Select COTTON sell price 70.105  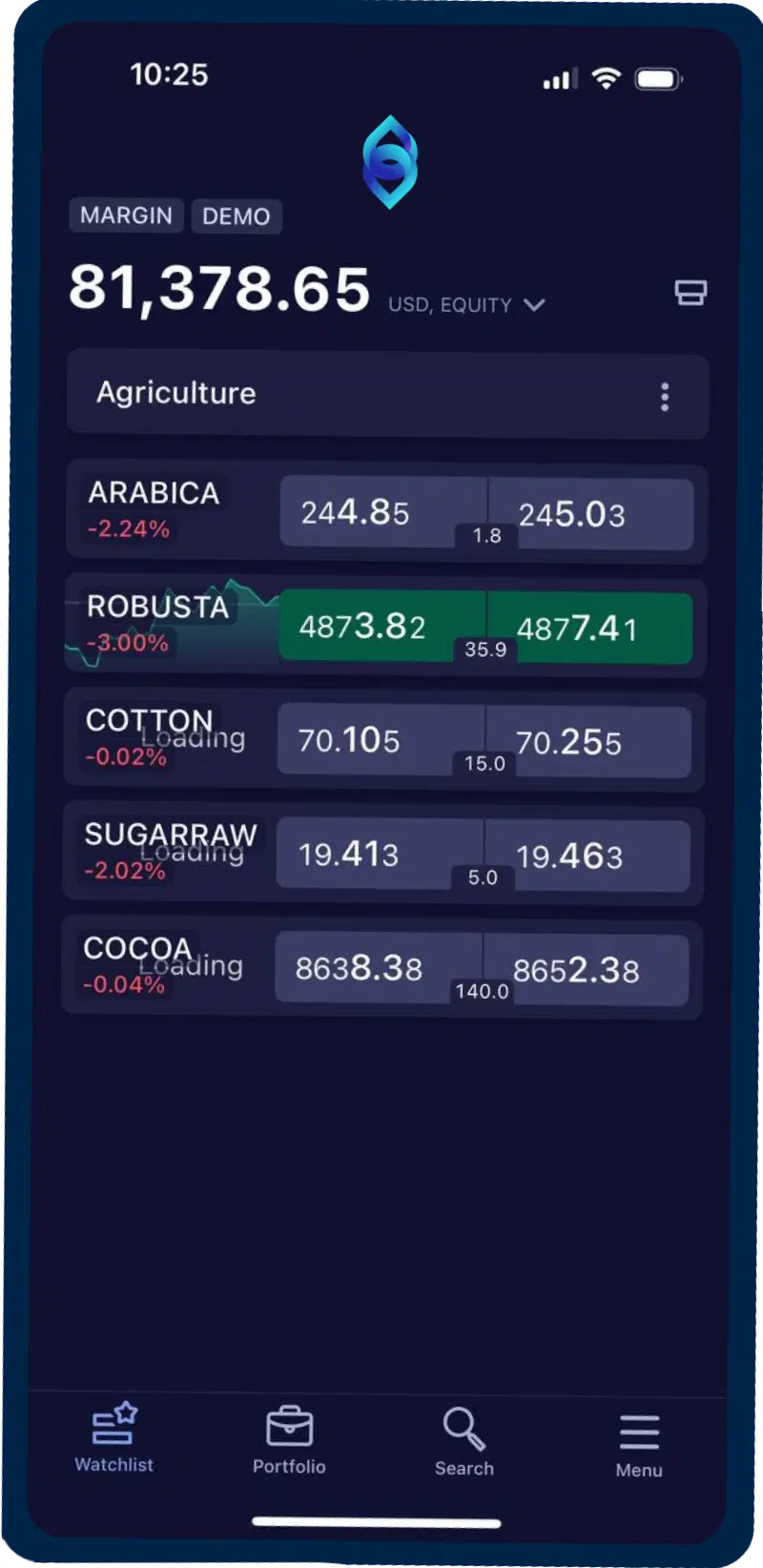click(x=381, y=739)
